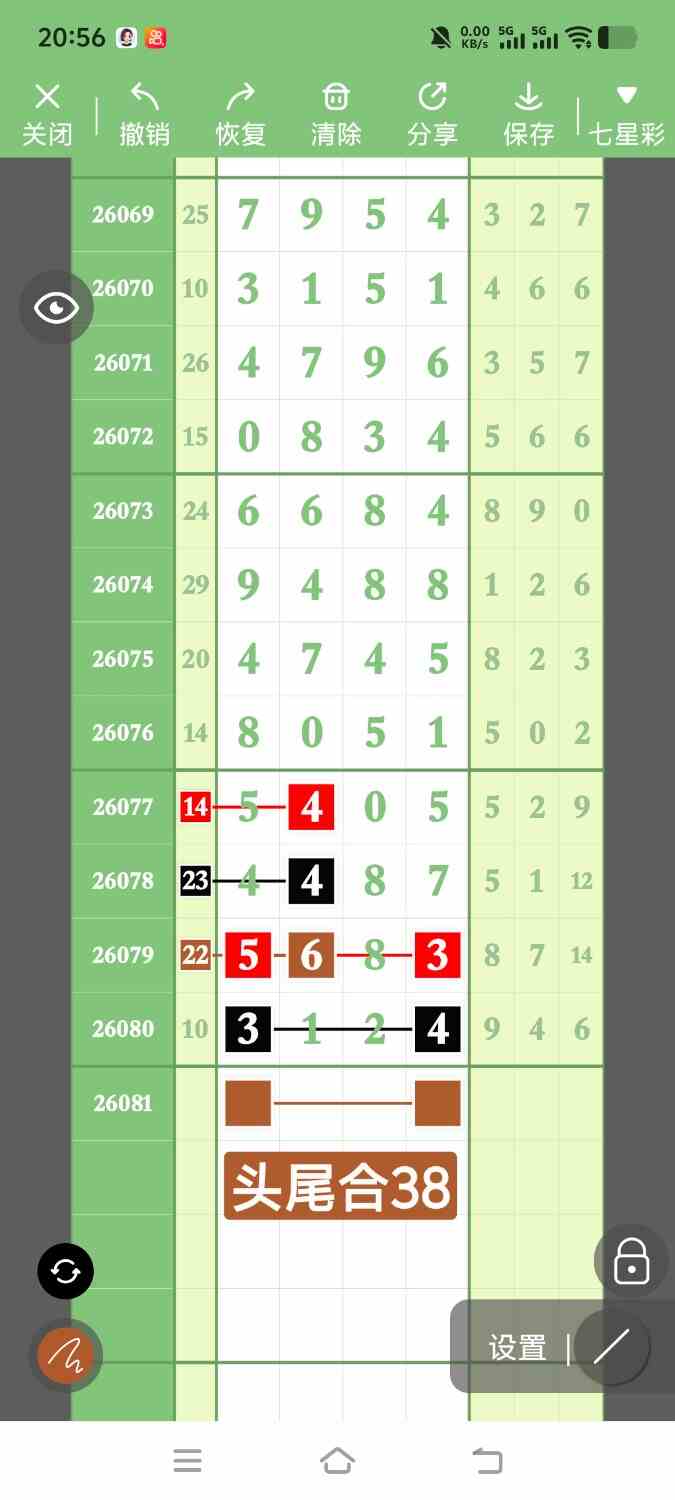Viewport: 675px width, 1500px height.
Task: Open 设置 settings panel
Action: pyautogui.click(x=517, y=1348)
